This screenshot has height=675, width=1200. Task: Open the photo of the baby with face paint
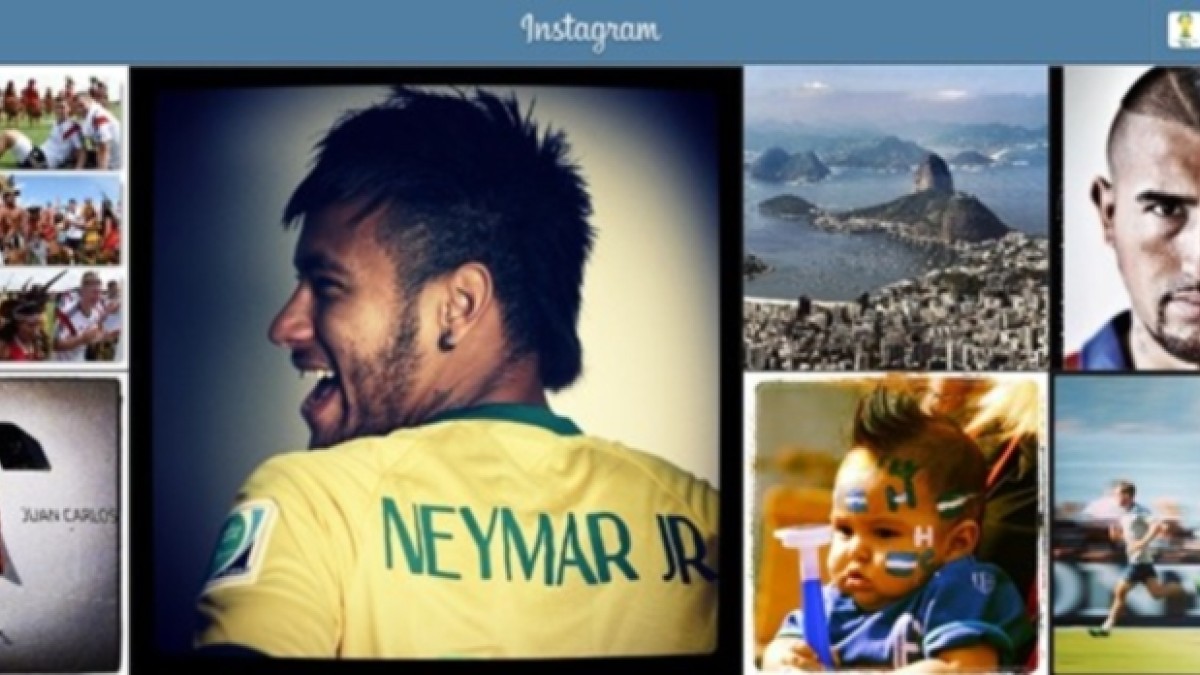click(895, 523)
